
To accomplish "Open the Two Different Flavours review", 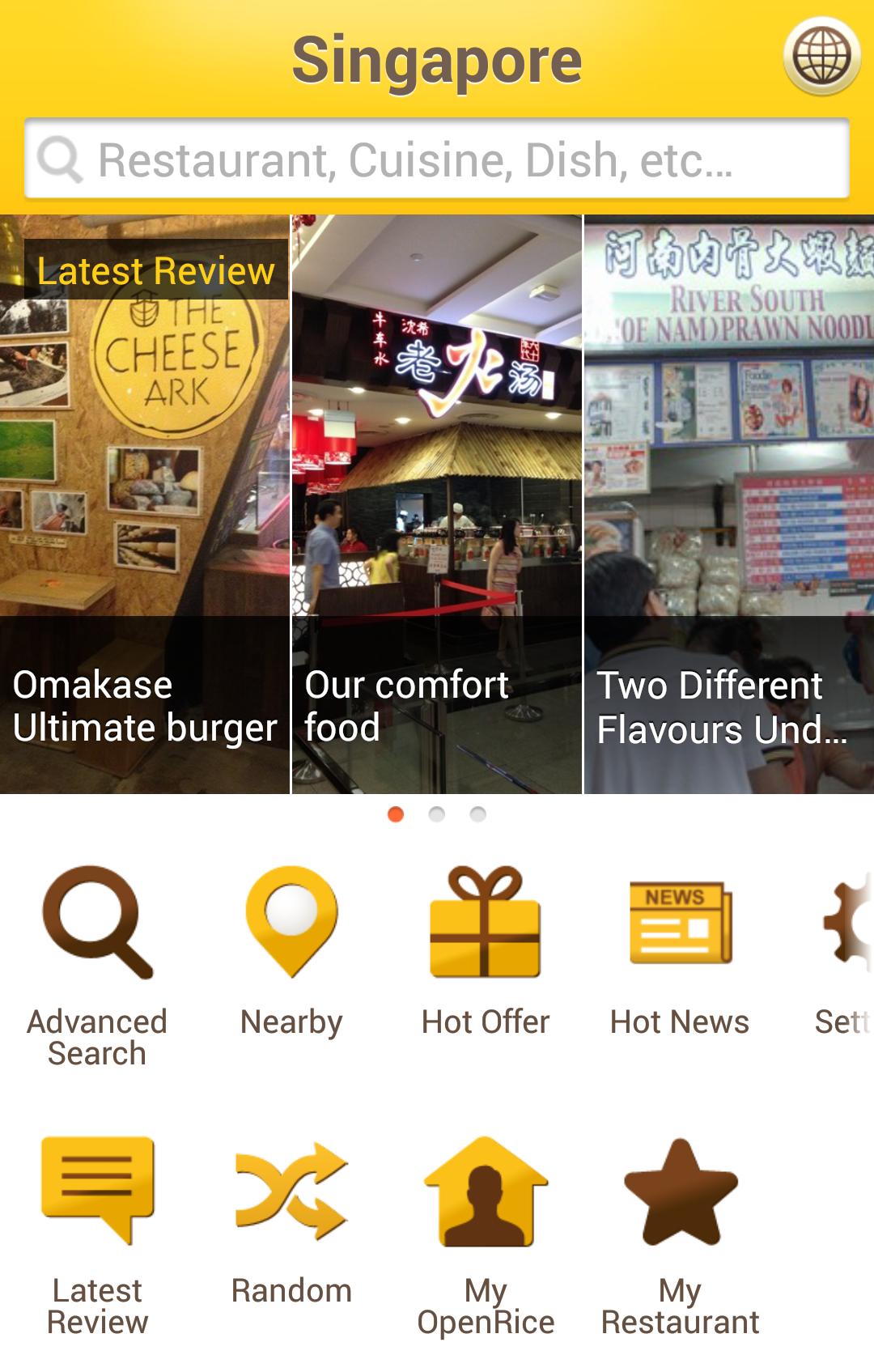I will [727, 502].
